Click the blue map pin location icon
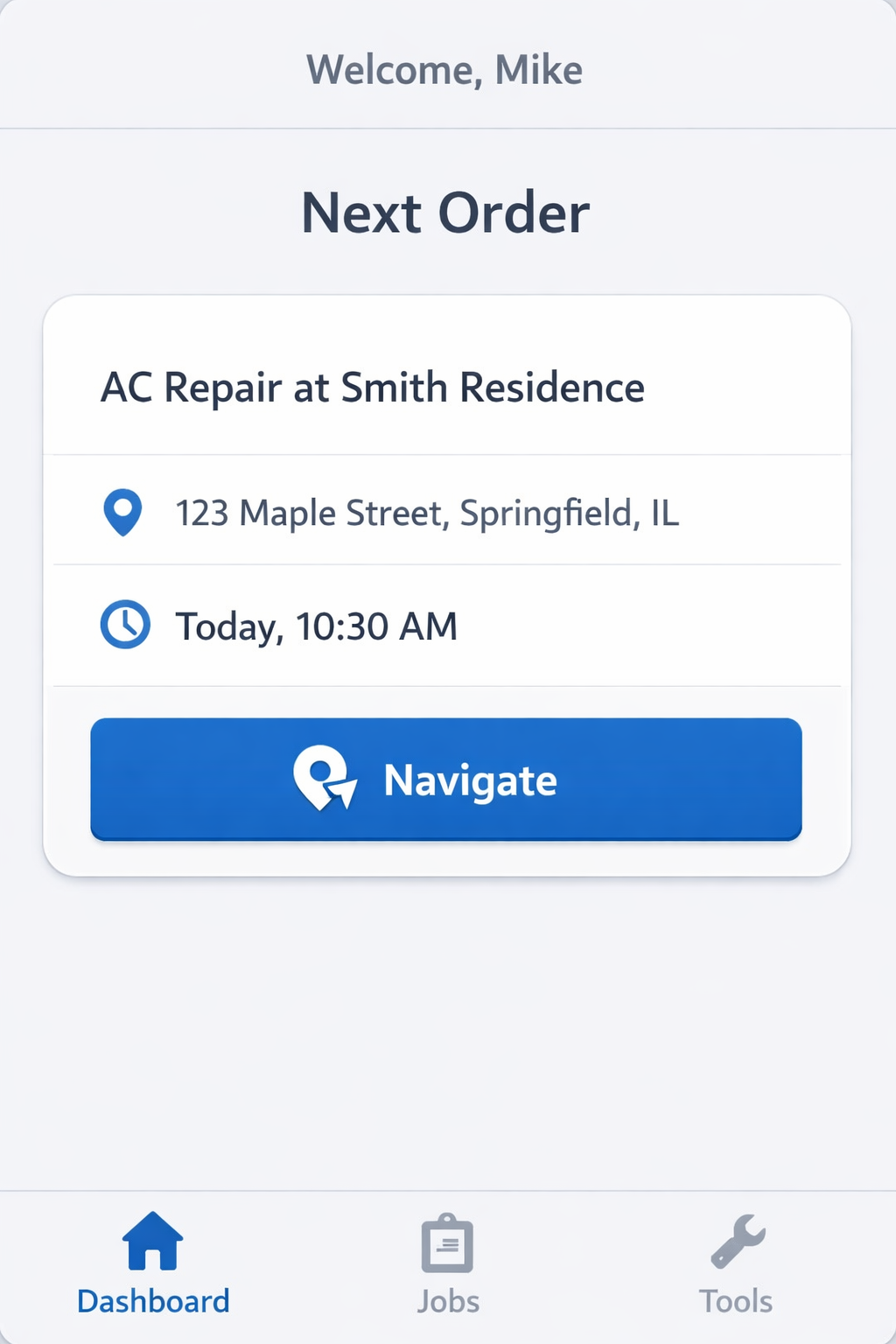Image resolution: width=896 pixels, height=1344 pixels. (122, 512)
